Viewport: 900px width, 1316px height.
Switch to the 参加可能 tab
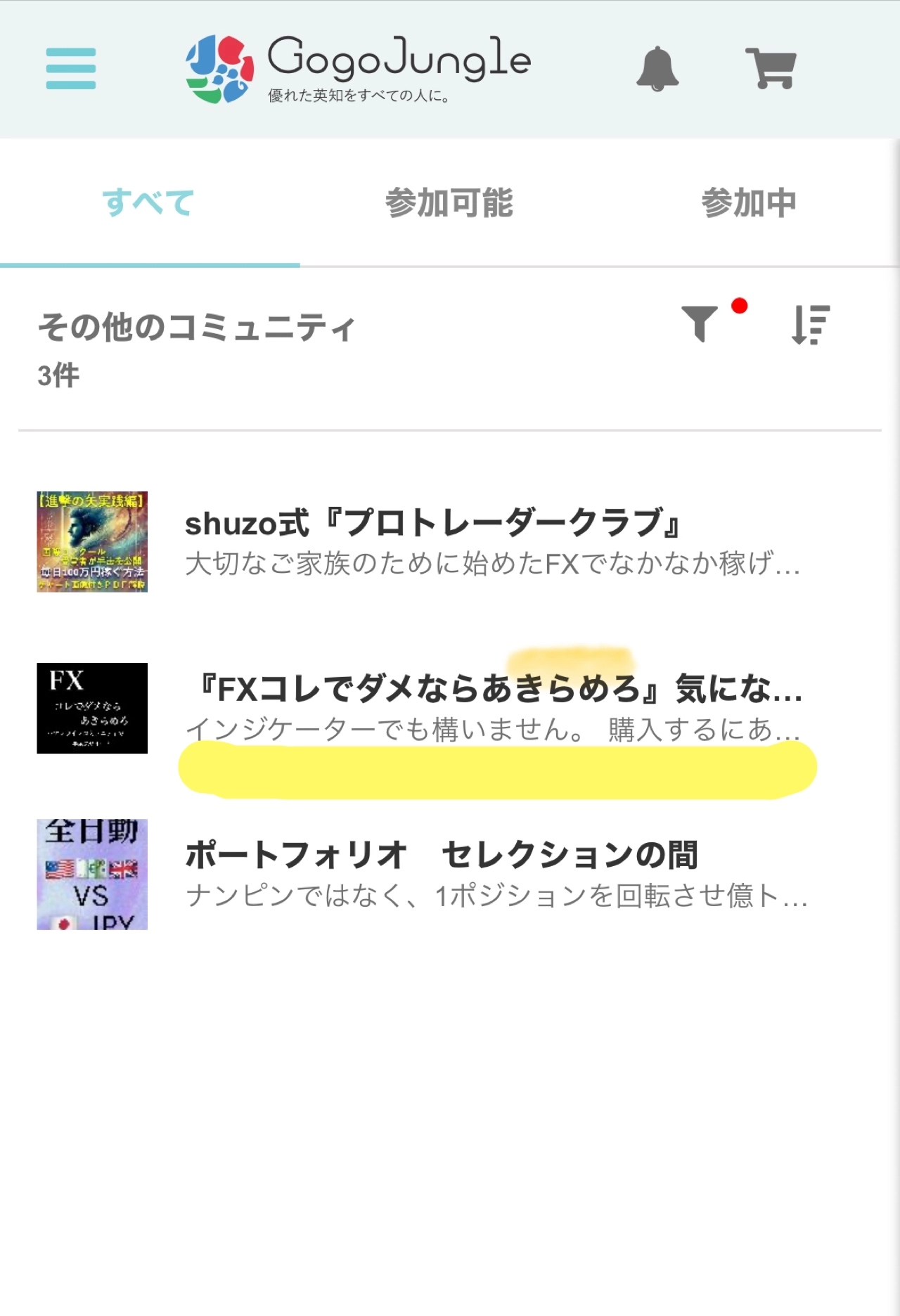[x=449, y=203]
